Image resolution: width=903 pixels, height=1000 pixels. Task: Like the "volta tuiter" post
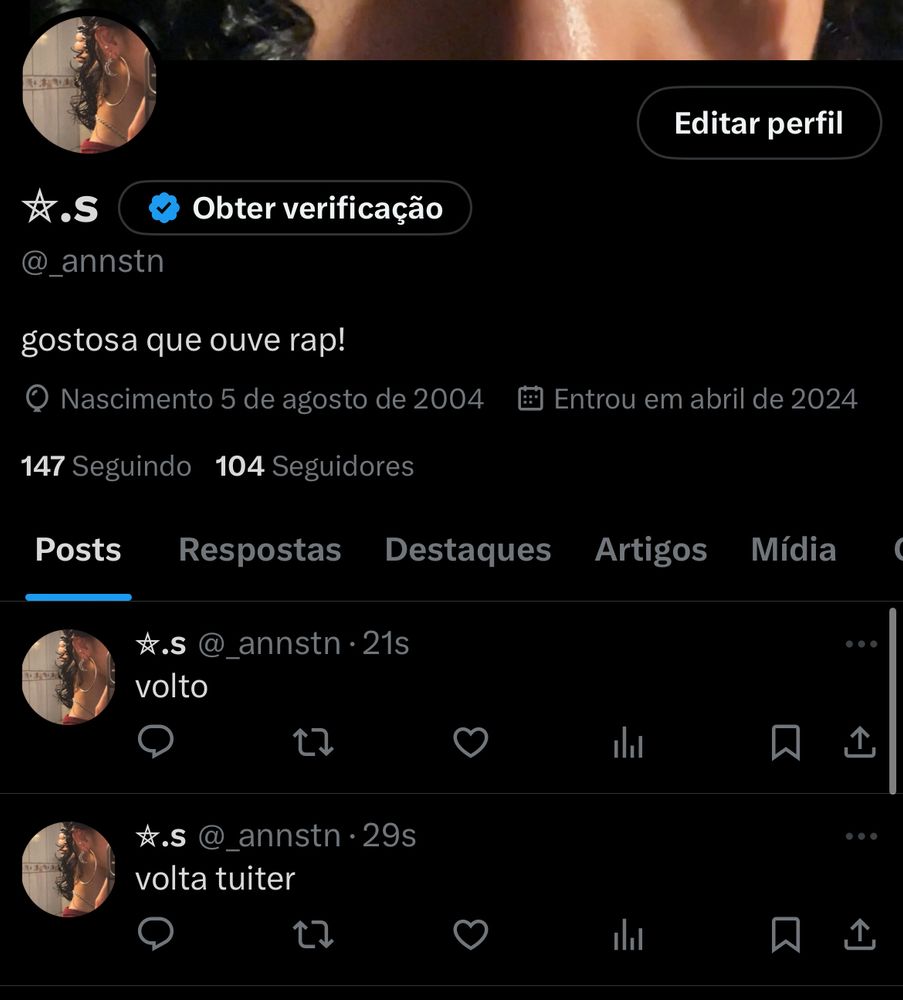(471, 934)
